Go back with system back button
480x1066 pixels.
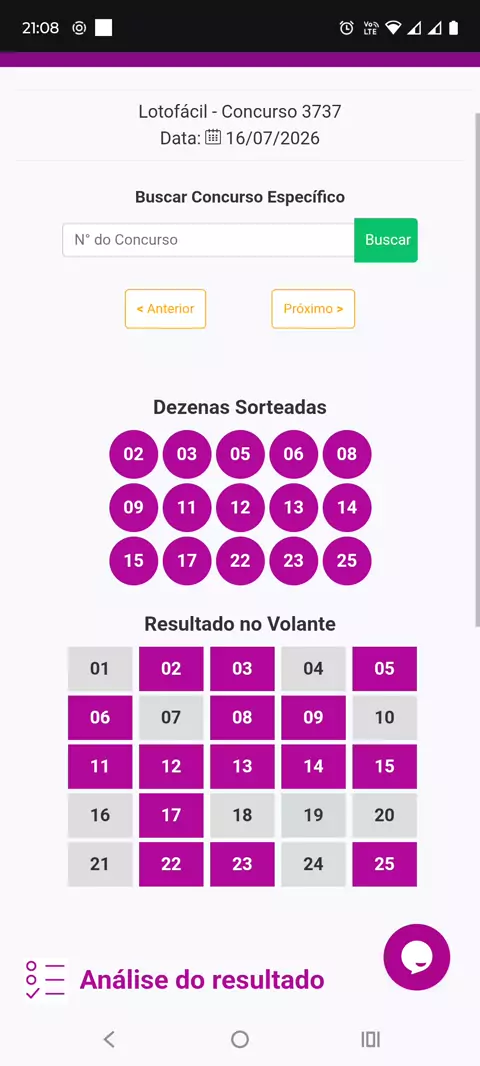click(109, 1039)
